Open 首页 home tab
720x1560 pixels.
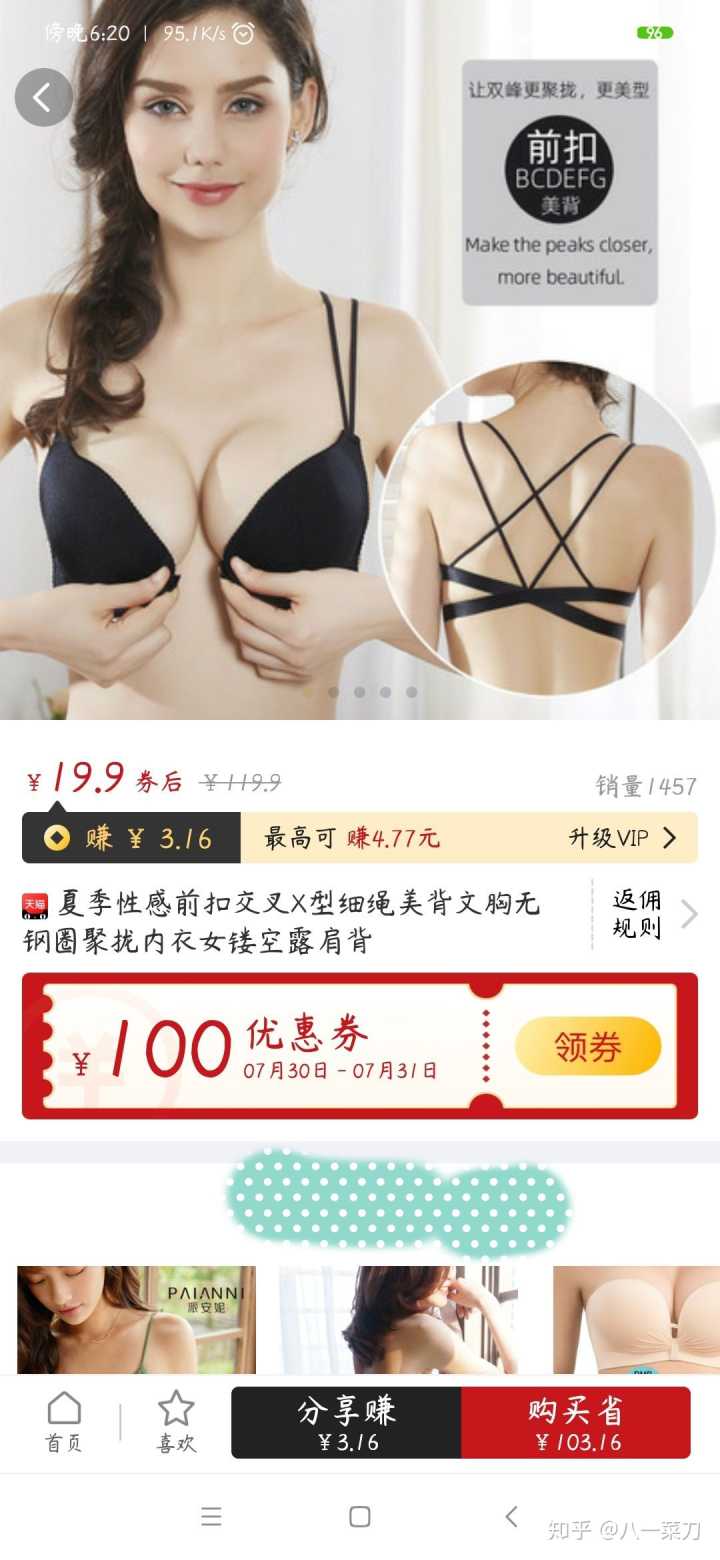pyautogui.click(x=64, y=1422)
